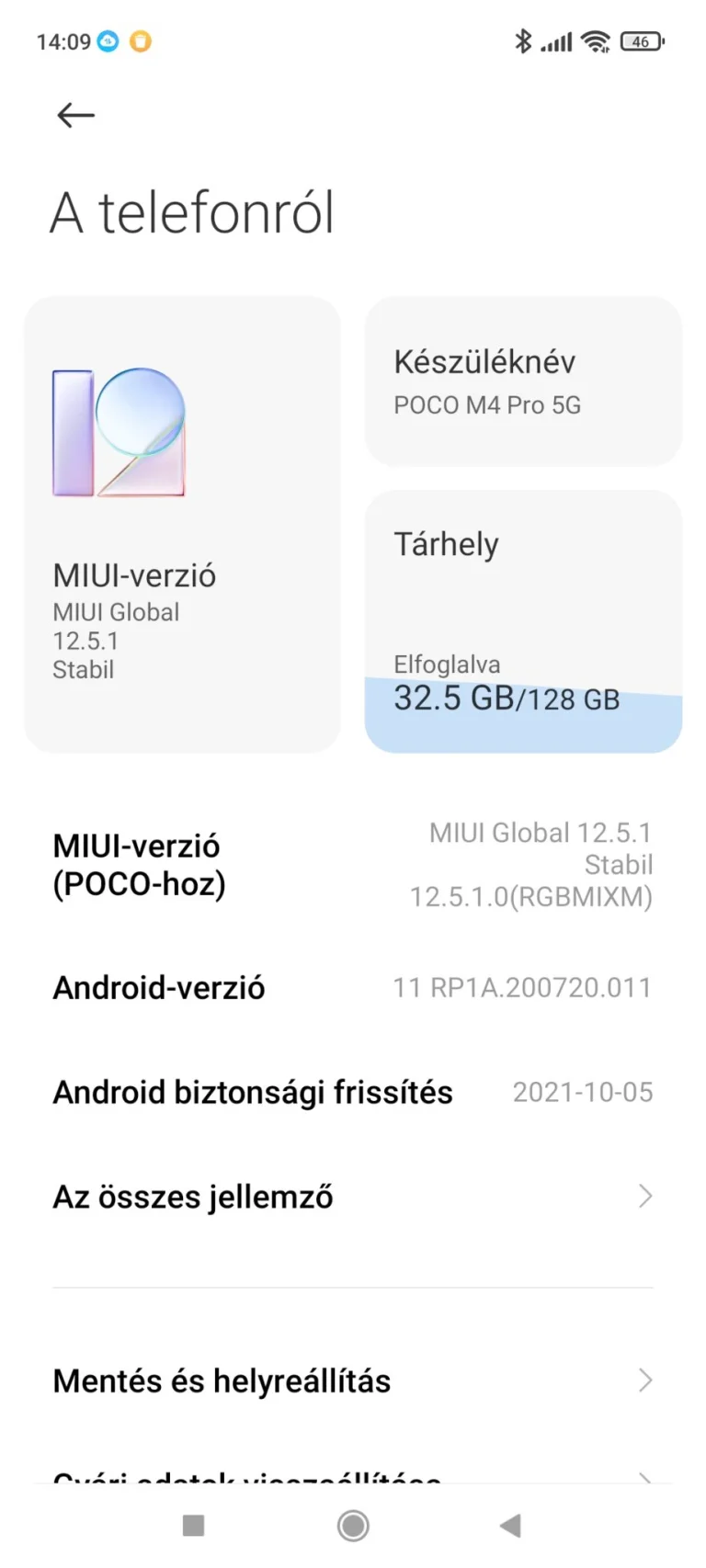
Task: Tap Android biztonsági frissítés entry
Action: [x=353, y=1092]
